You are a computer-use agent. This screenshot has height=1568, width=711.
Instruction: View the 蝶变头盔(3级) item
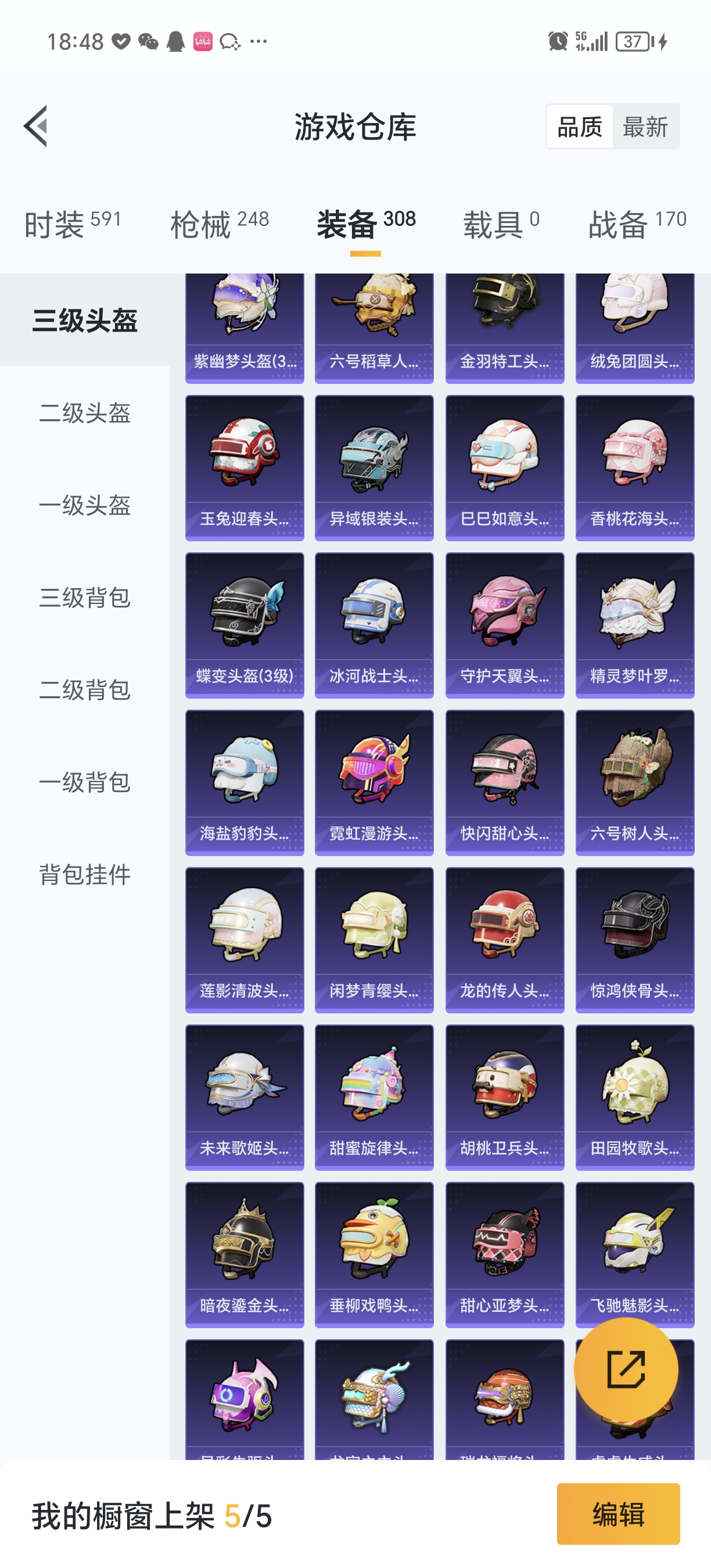[x=244, y=624]
